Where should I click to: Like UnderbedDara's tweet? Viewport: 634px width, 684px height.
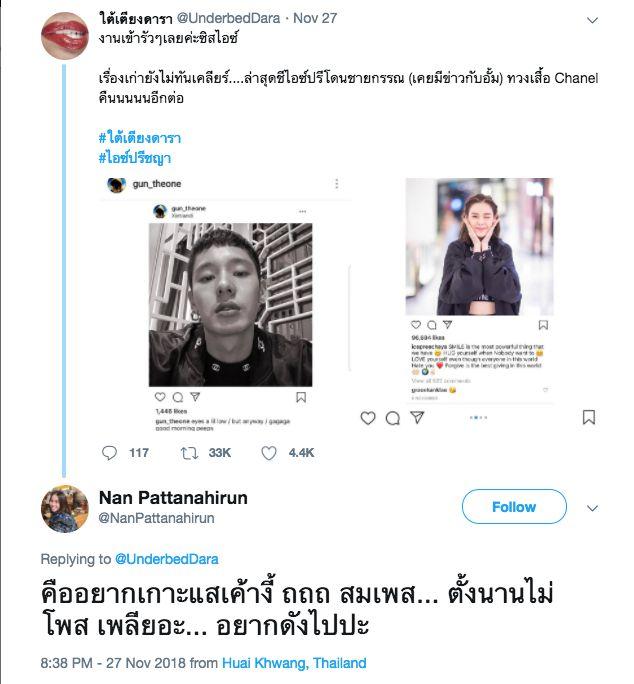268,453
